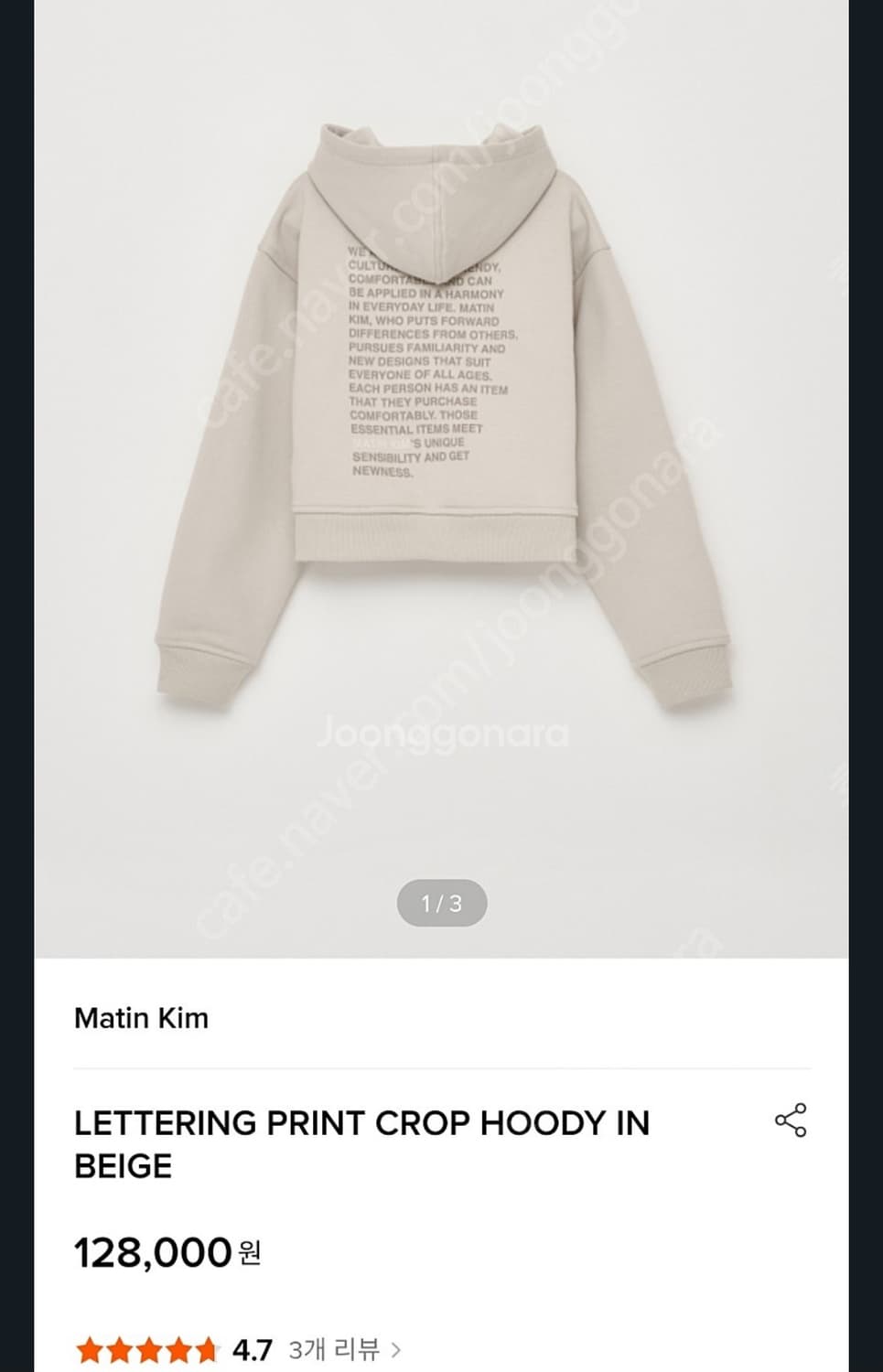This screenshot has width=883, height=1372.
Task: Tap the first orange star in the rating
Action: 91,1348
